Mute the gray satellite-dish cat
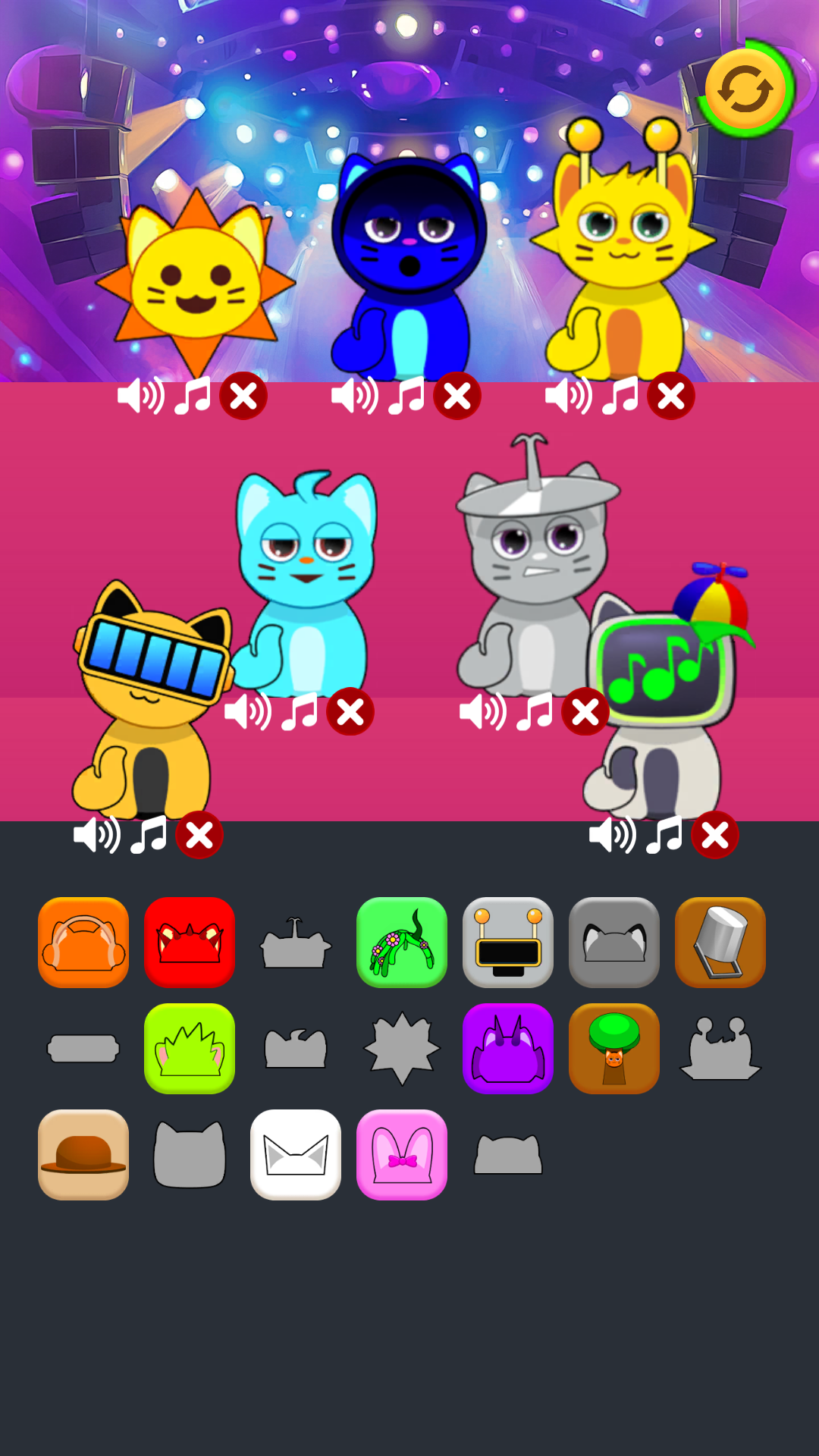This screenshot has height=1456, width=819. tap(482, 712)
